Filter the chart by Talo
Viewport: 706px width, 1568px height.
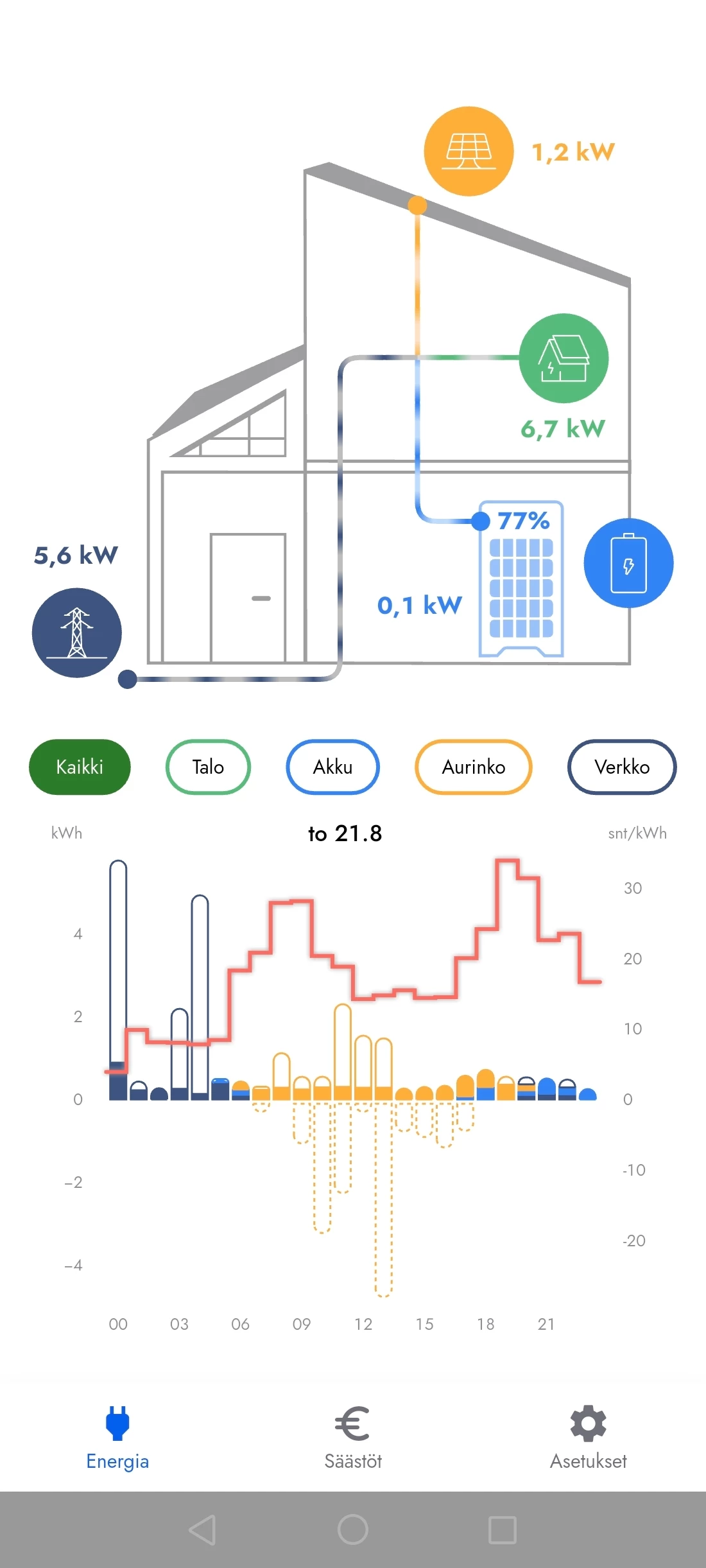[208, 767]
